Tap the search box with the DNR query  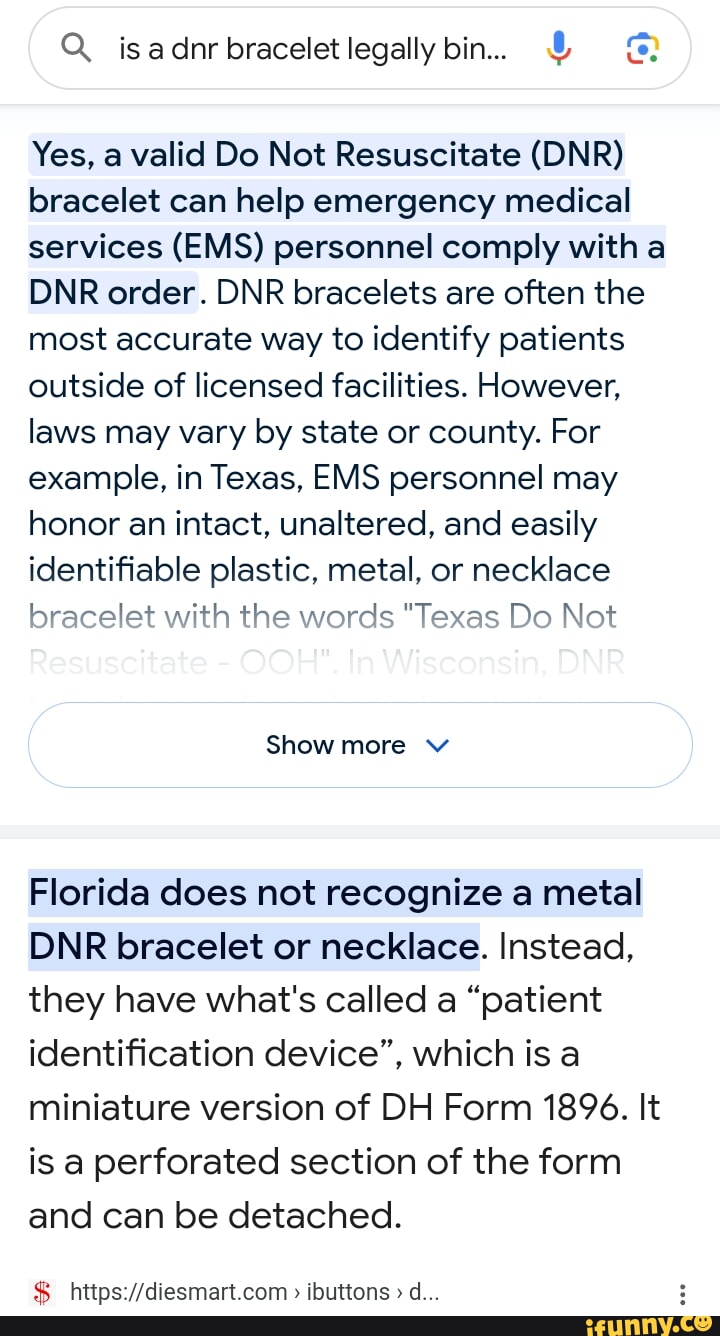(x=312, y=49)
